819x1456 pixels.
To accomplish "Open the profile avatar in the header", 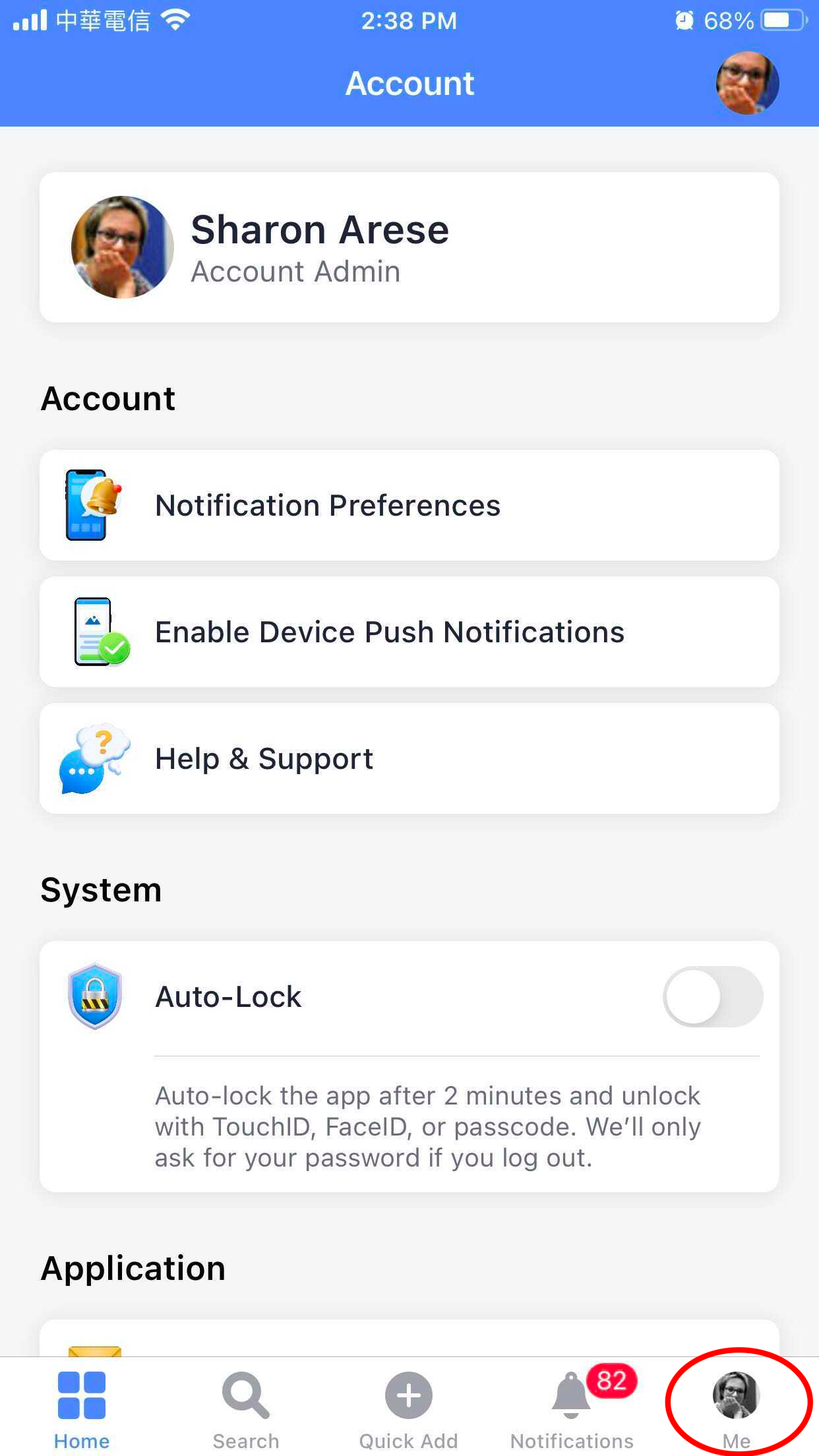I will (x=747, y=83).
